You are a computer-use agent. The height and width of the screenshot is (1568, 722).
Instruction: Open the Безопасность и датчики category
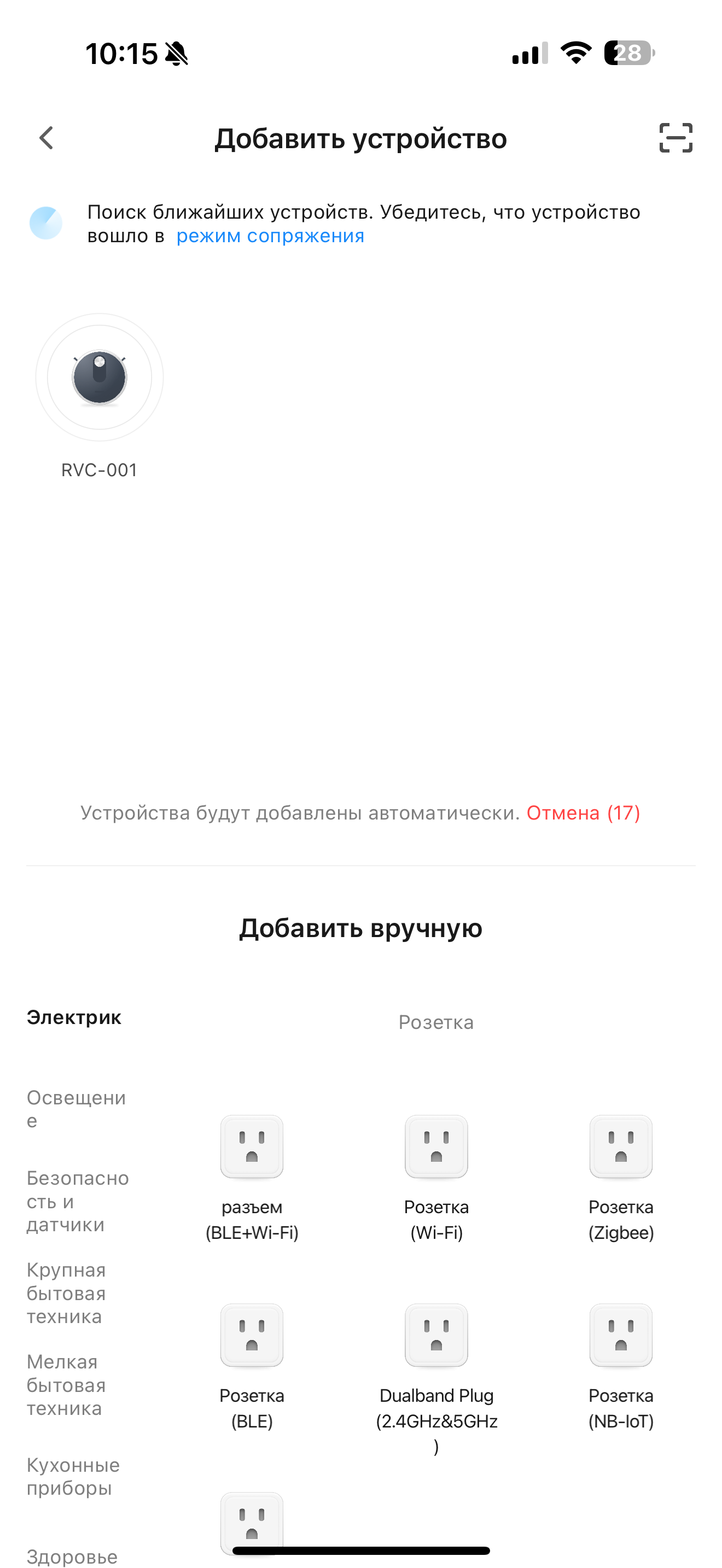[x=77, y=1201]
